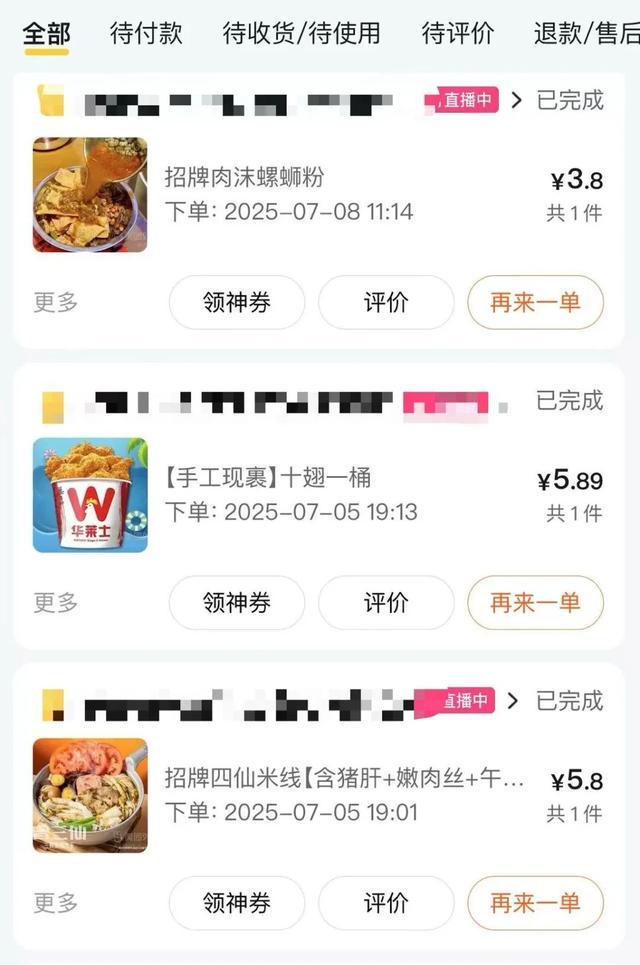Open 更多 options for 招牌肉沫螺蛳粉 order
Screen dimensions: 640x965
[56, 302]
